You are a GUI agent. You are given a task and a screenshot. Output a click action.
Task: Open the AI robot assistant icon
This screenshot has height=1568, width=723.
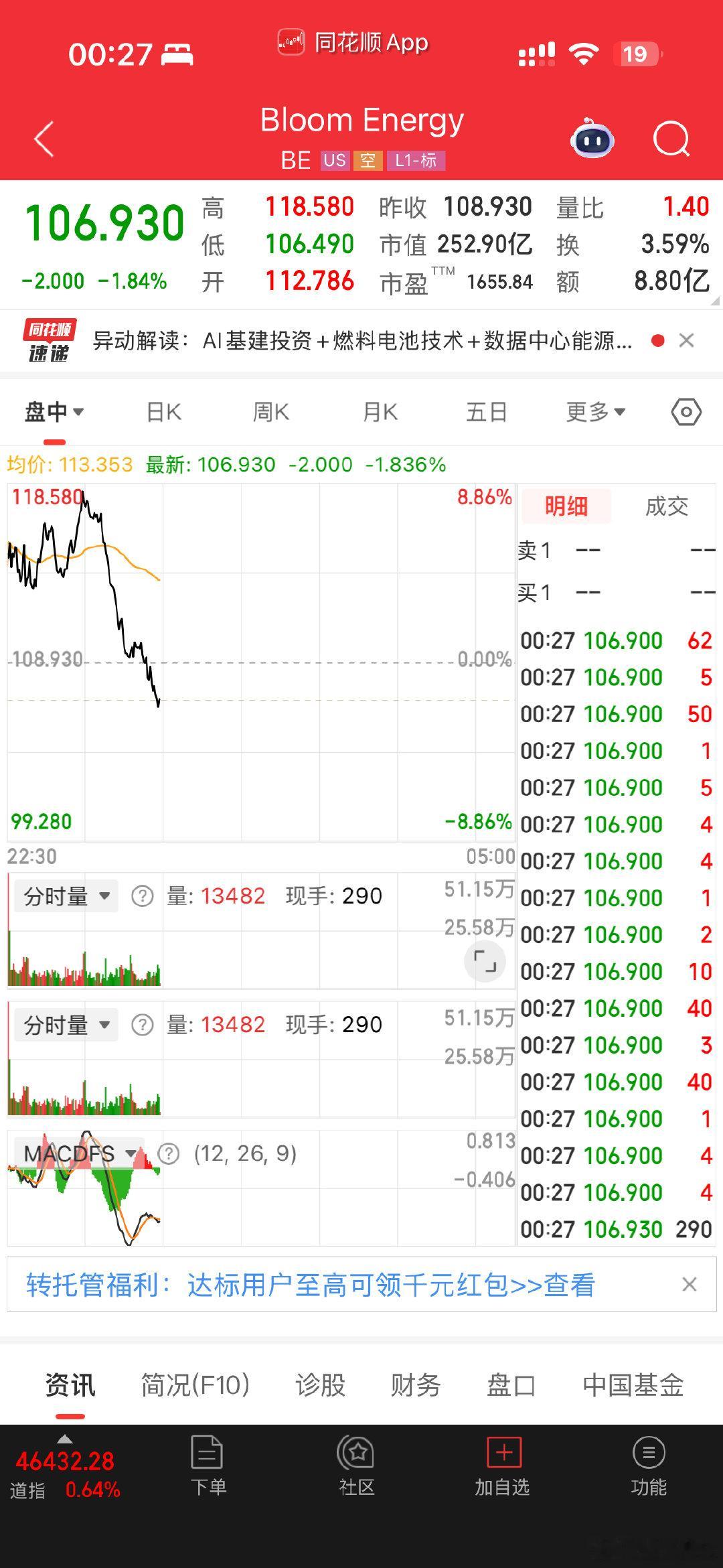pos(592,138)
